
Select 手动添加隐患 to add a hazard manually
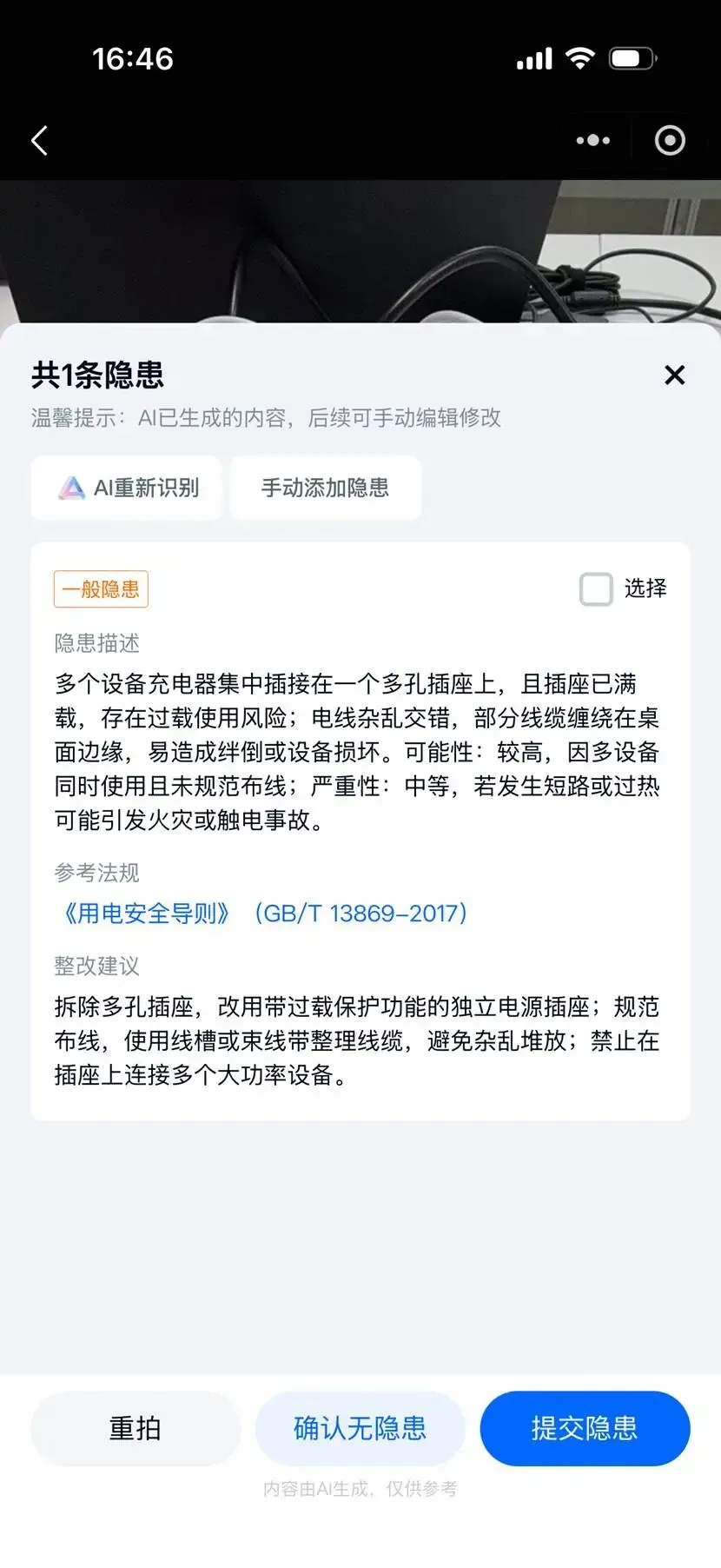pyautogui.click(x=326, y=488)
